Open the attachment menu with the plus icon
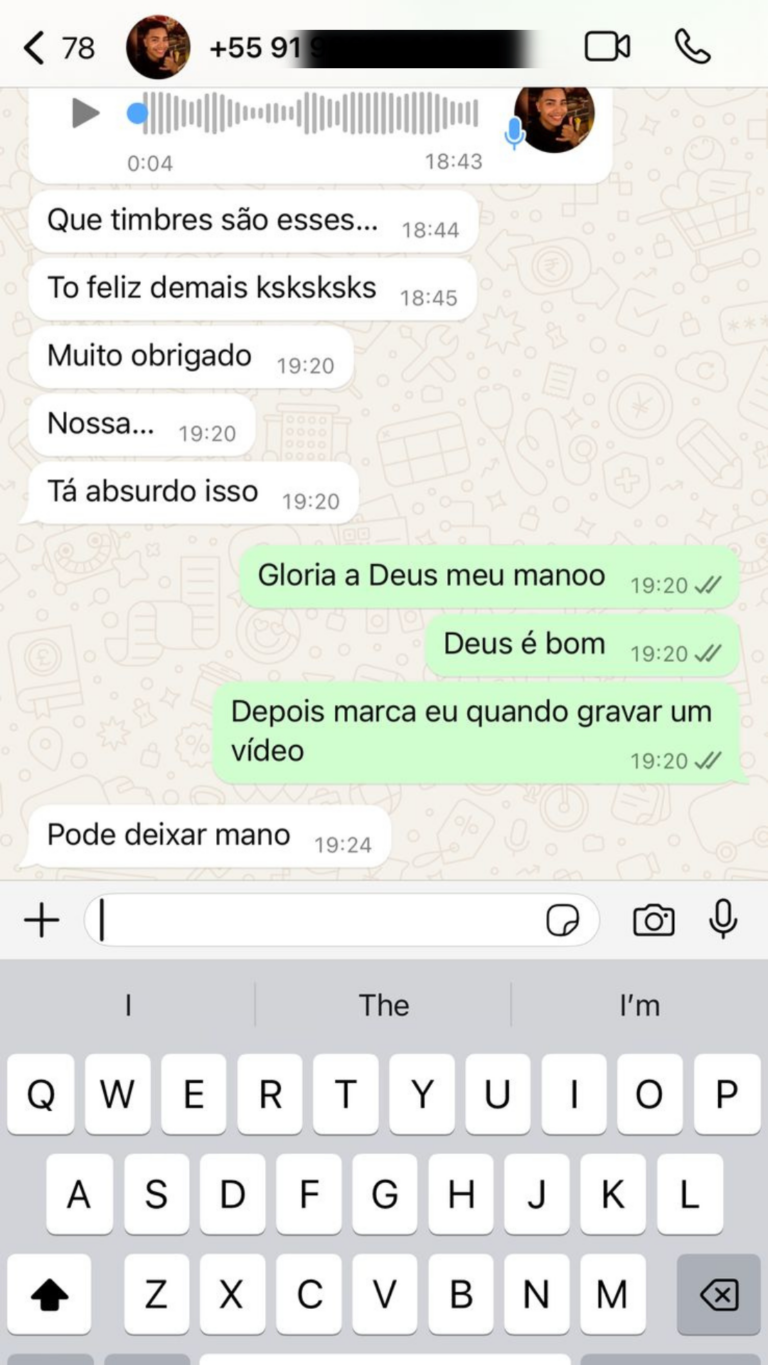The image size is (768, 1365). tap(42, 920)
